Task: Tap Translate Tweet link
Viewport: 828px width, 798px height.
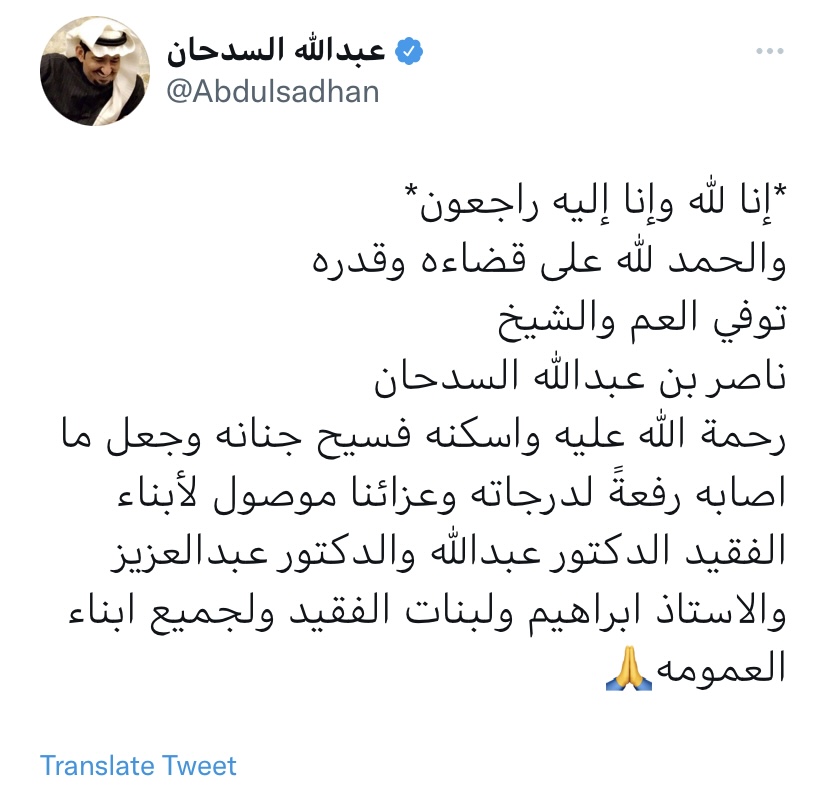Action: pyautogui.click(x=138, y=766)
